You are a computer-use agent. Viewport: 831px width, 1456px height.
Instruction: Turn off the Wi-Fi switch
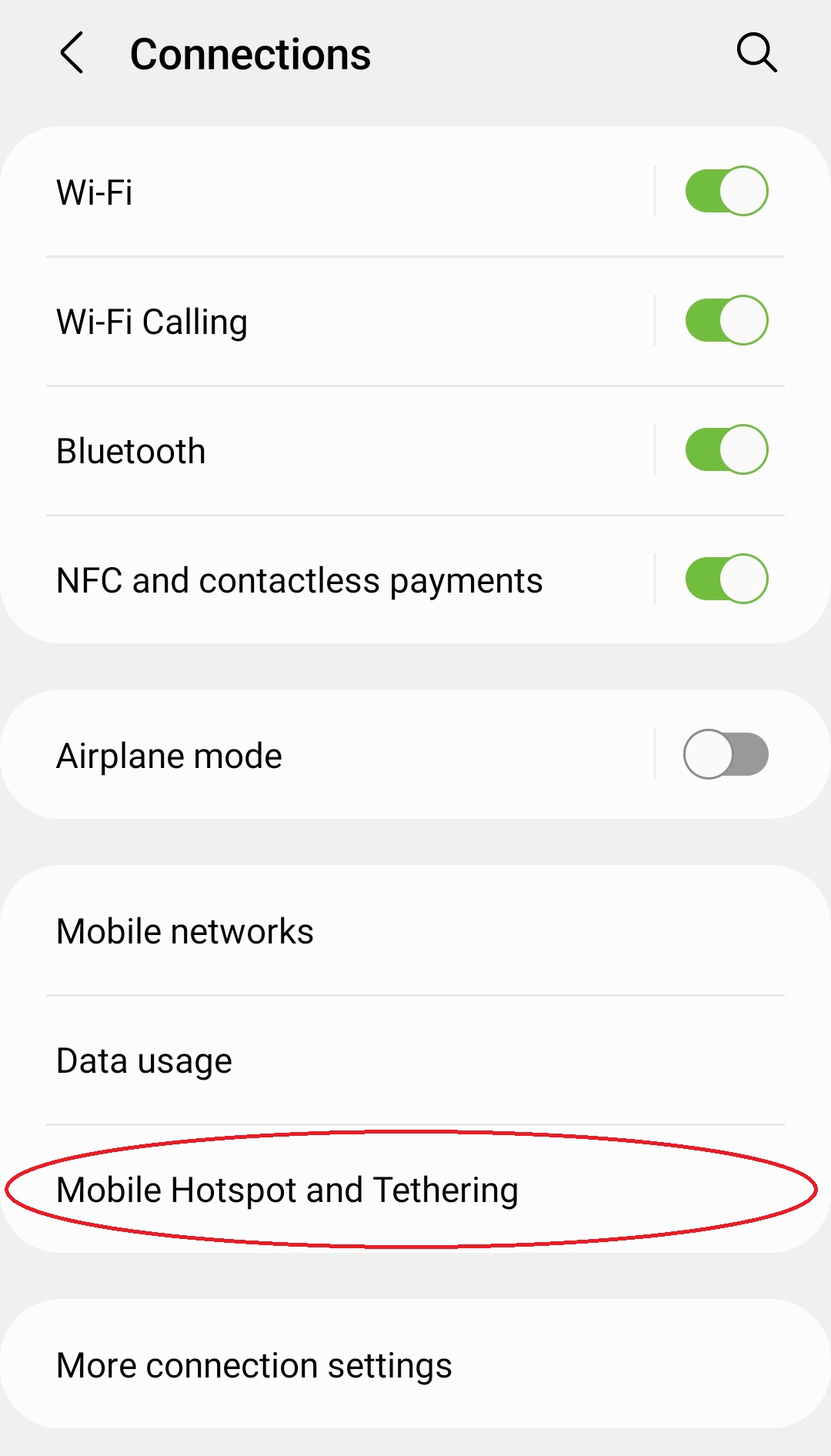click(726, 192)
